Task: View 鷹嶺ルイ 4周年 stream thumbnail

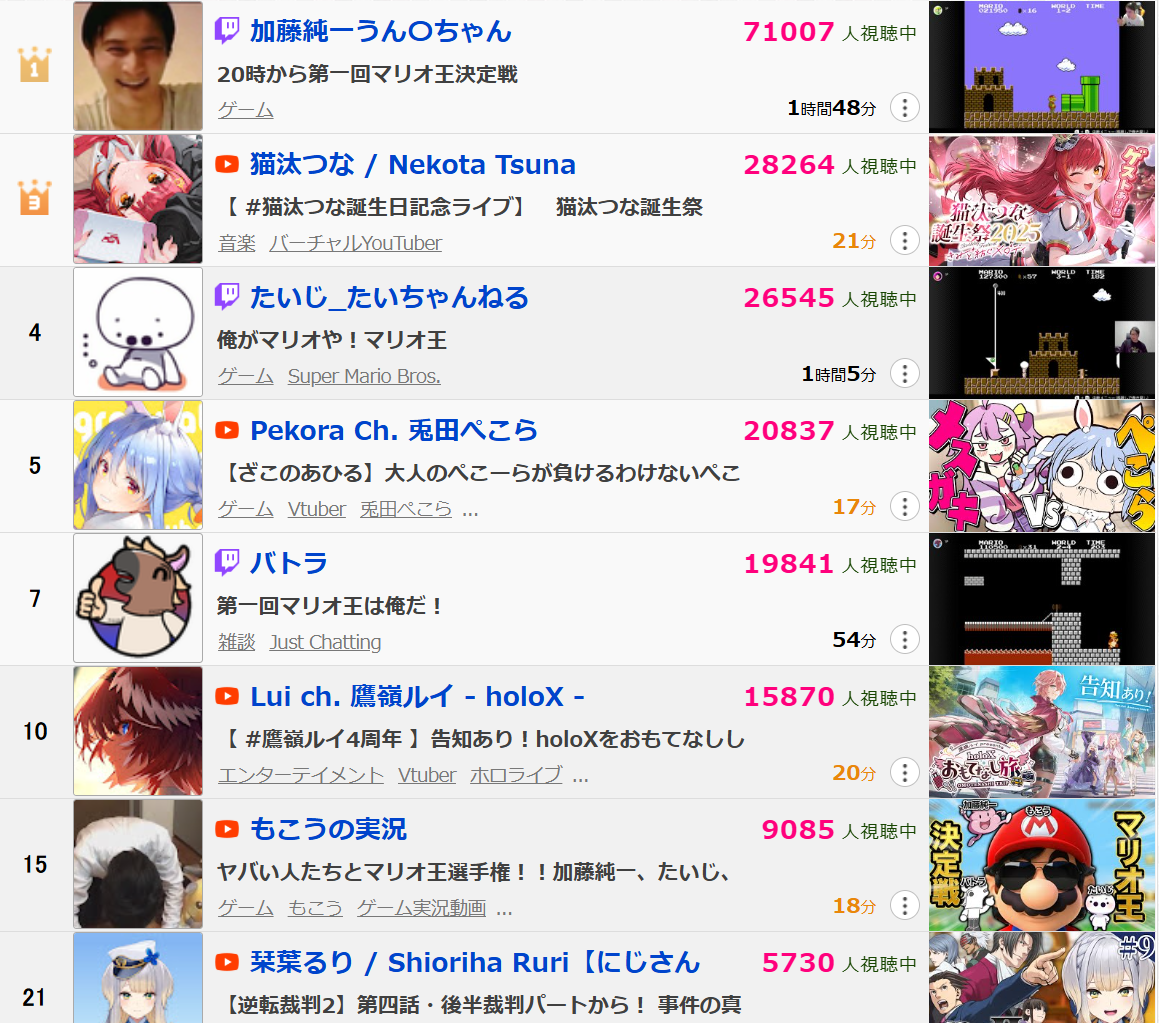Action: tap(1042, 732)
